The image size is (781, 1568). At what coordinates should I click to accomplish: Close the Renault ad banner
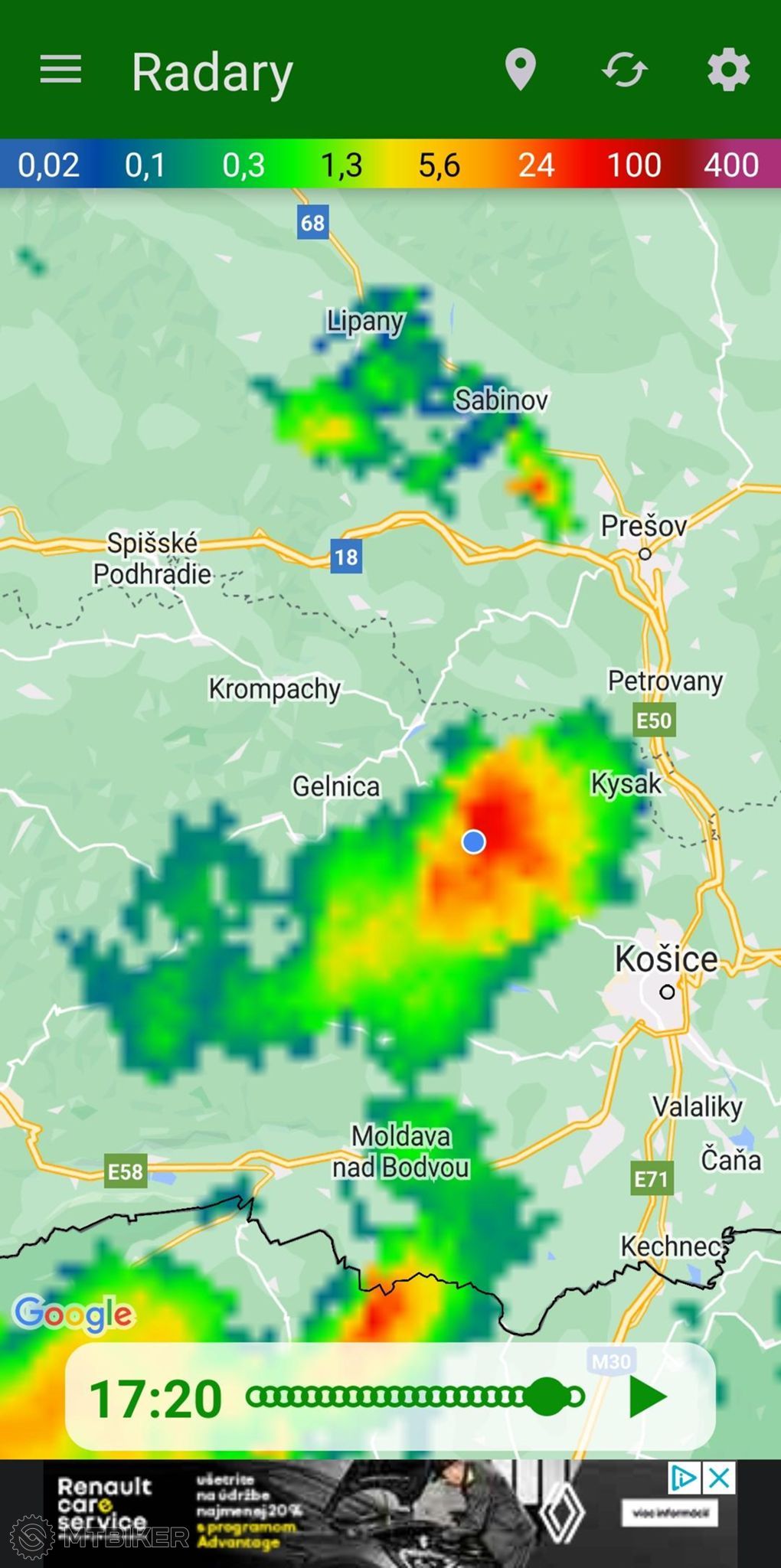coord(720,1478)
